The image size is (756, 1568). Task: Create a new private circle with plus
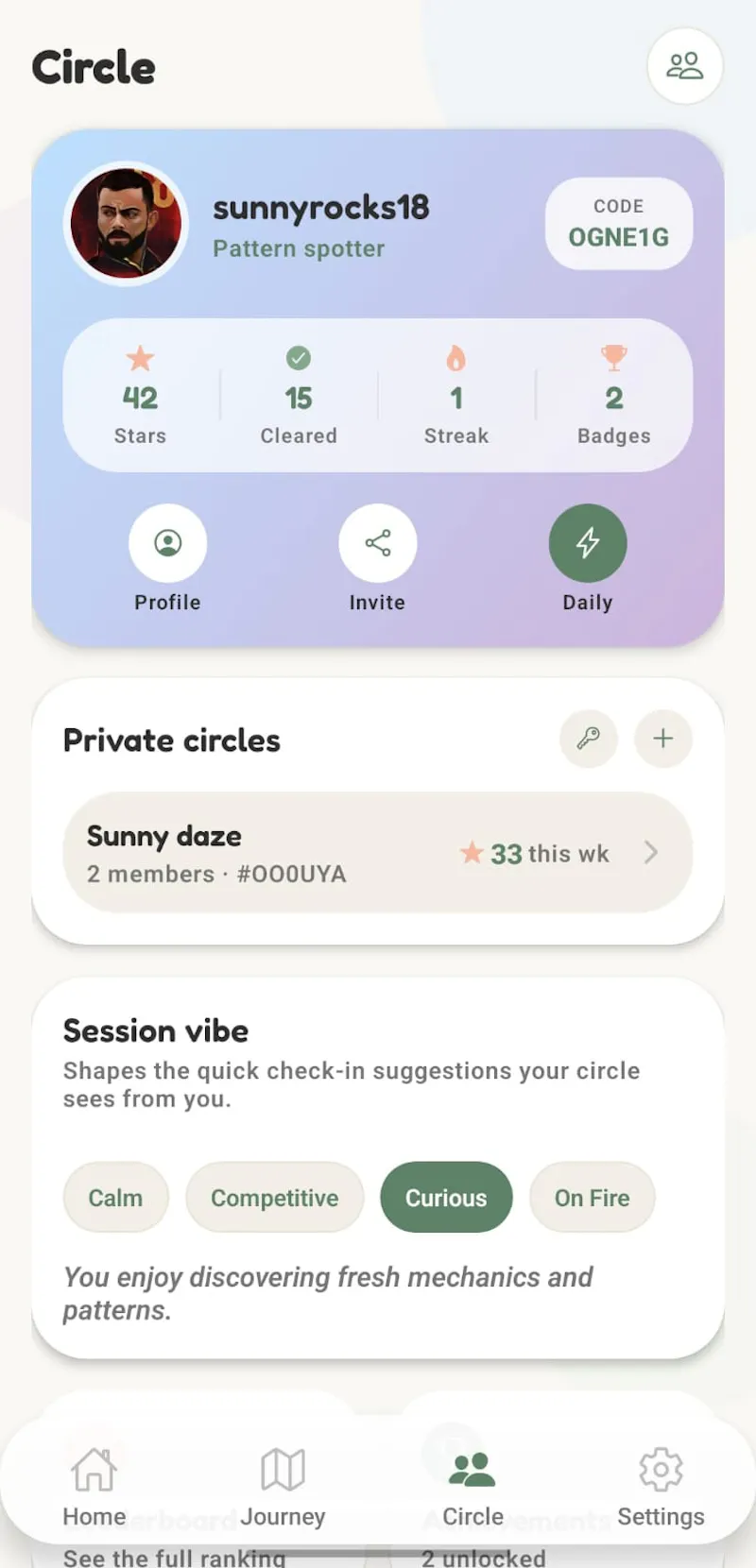[x=663, y=739]
